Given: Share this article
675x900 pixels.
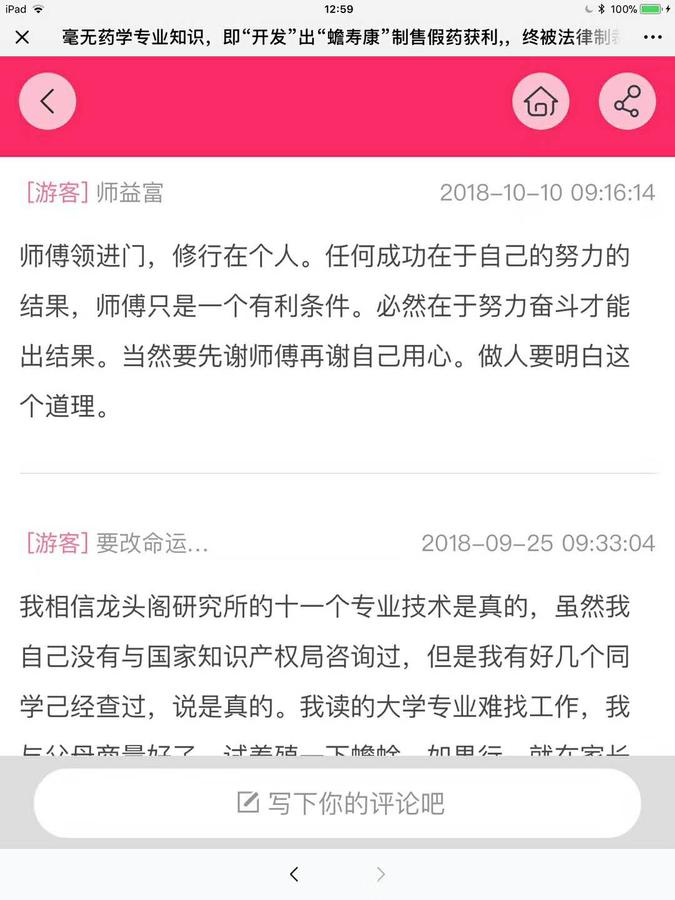Looking at the screenshot, I should pyautogui.click(x=627, y=101).
